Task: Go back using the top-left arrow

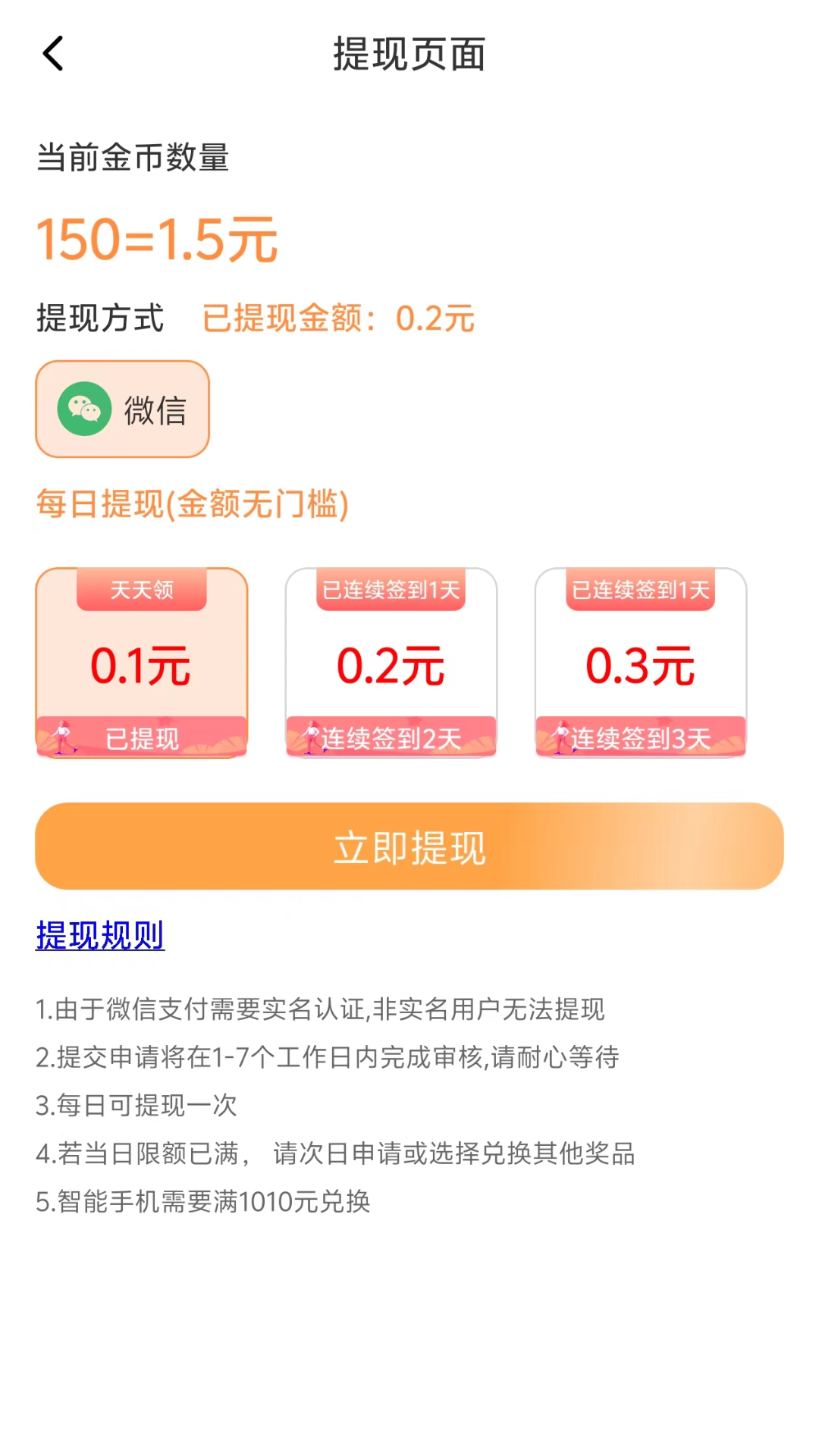Action: 53,54
